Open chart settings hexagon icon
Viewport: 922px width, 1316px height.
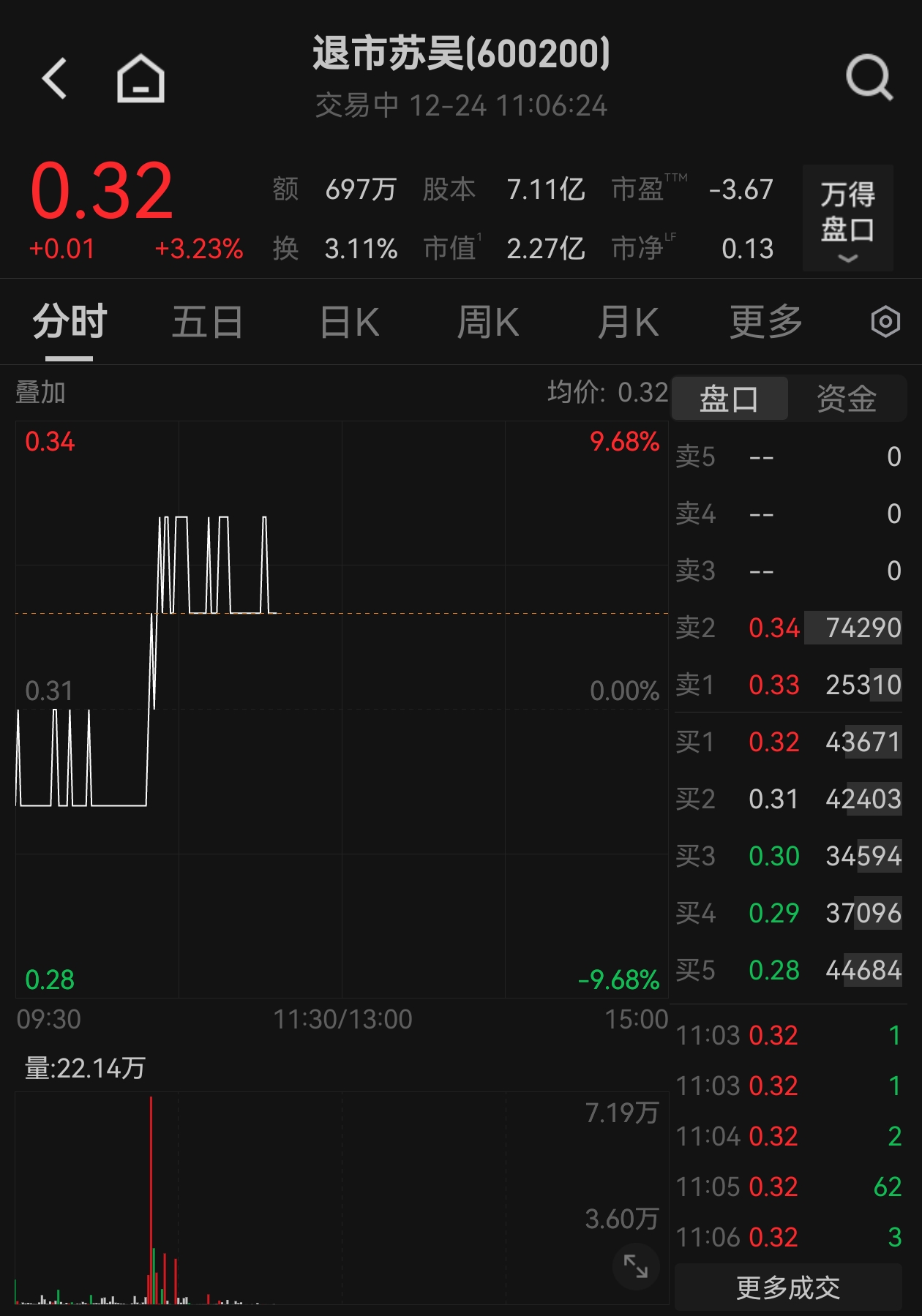(x=885, y=323)
